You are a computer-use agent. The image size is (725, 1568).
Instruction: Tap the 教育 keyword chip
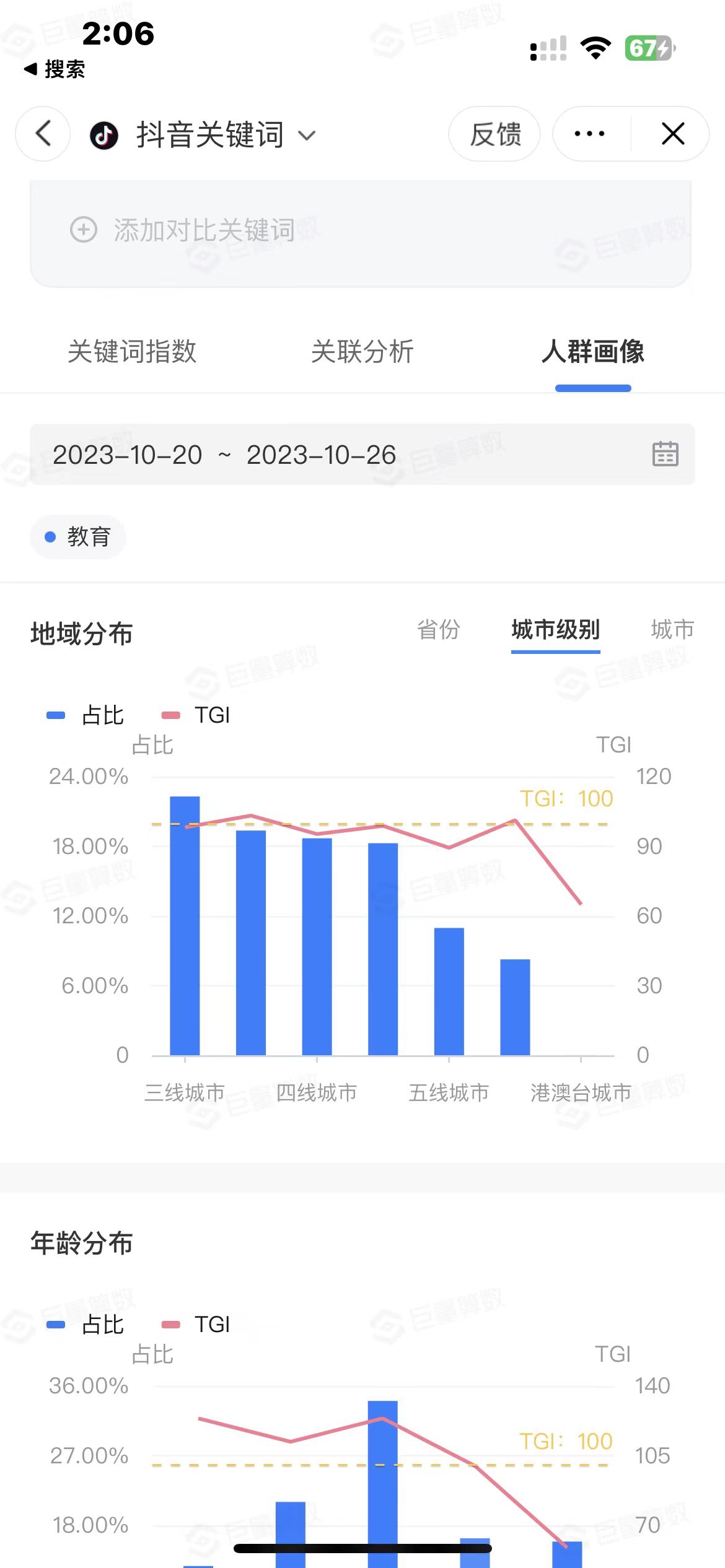(78, 536)
